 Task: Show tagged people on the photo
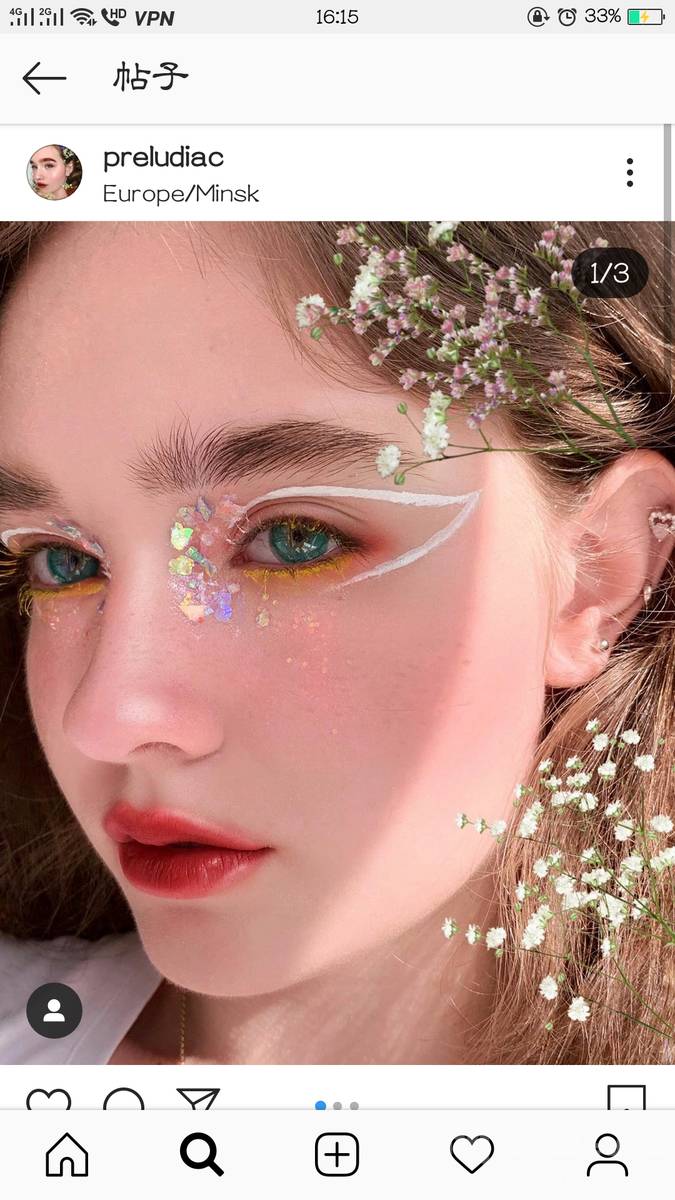(x=54, y=1011)
